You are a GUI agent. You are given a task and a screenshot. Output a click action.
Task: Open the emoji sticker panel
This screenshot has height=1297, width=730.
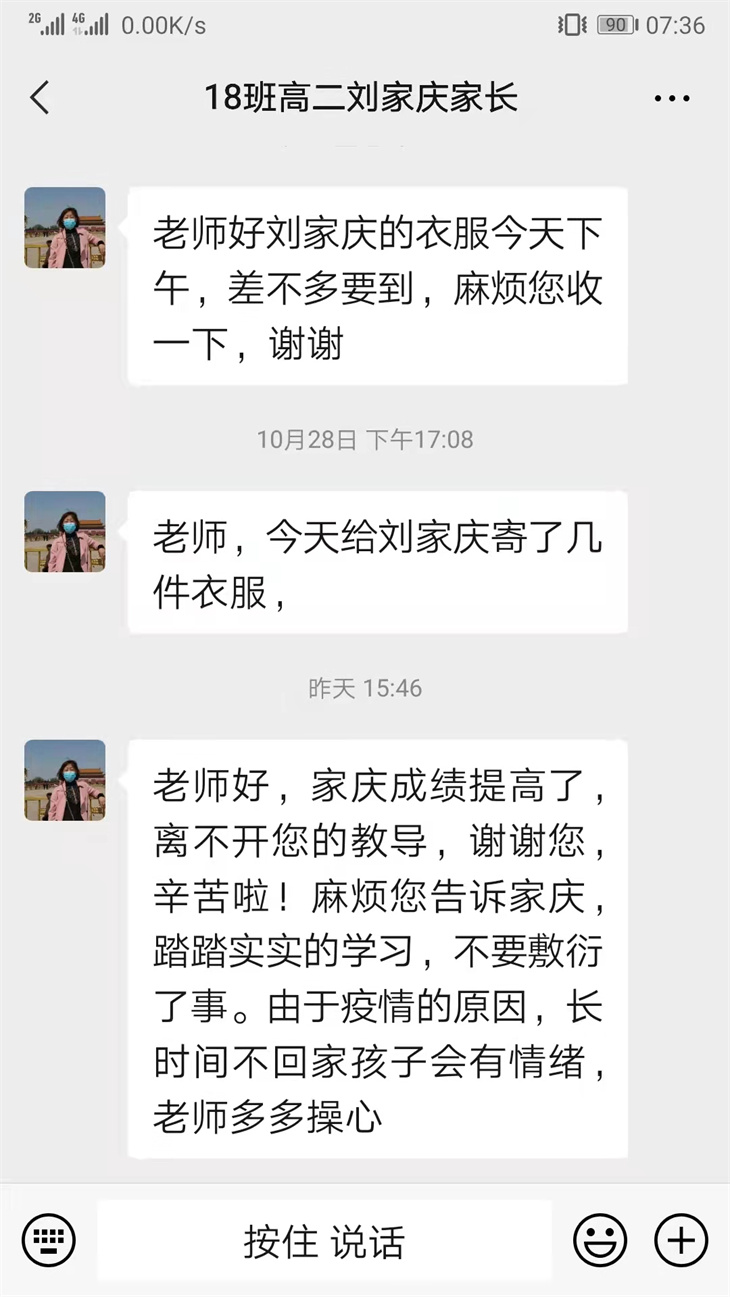(600, 1240)
